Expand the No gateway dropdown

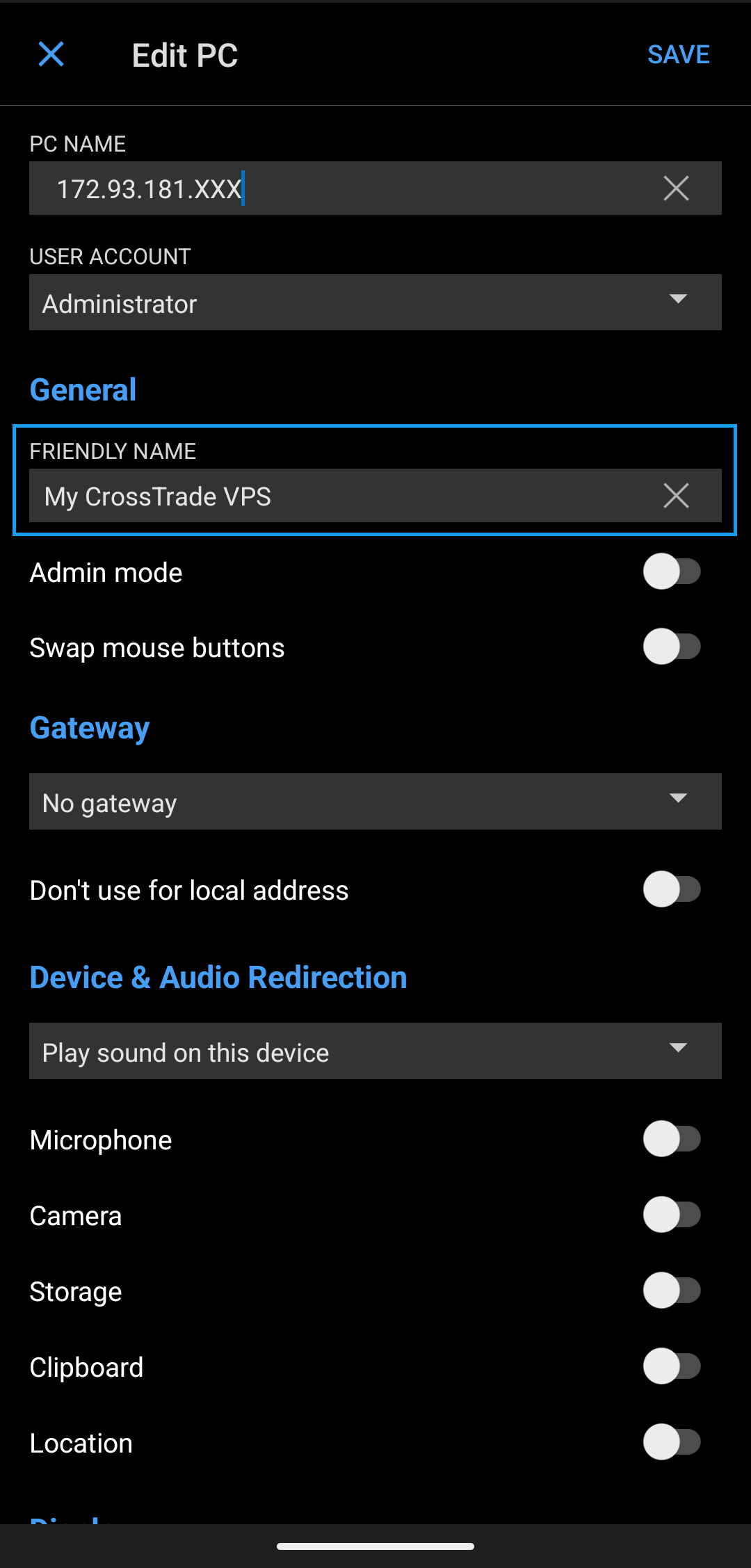(x=375, y=802)
